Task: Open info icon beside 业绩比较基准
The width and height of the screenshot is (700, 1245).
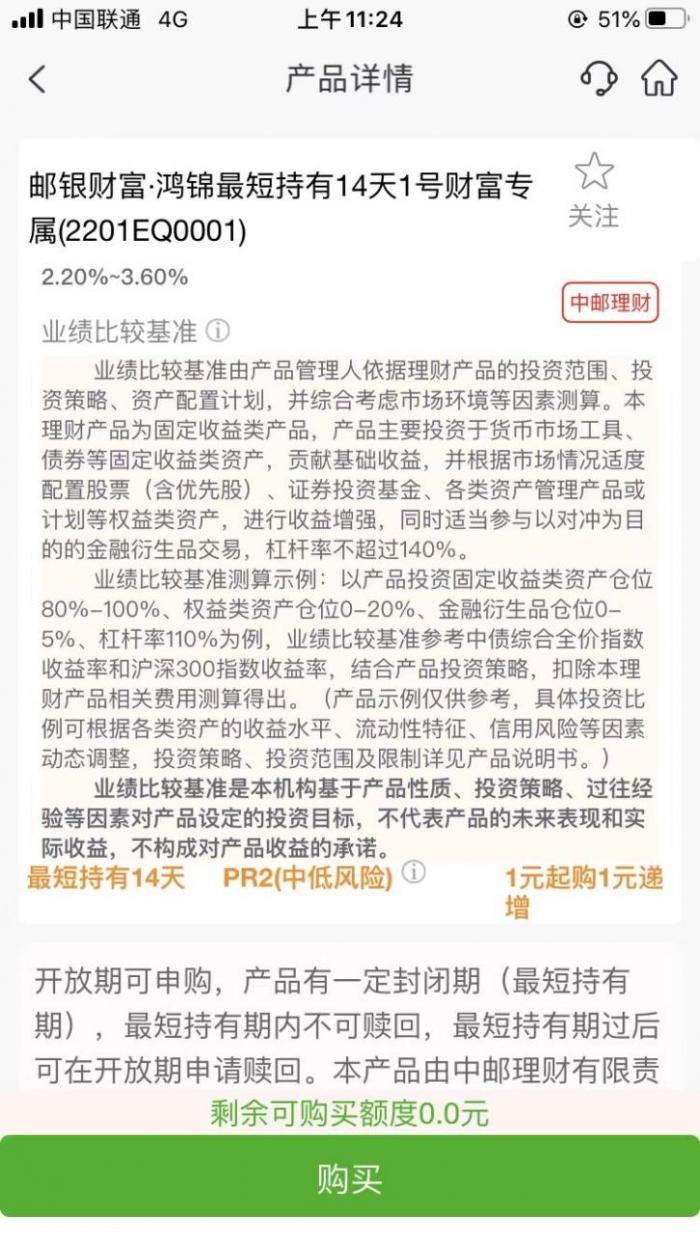Action: 218,331
